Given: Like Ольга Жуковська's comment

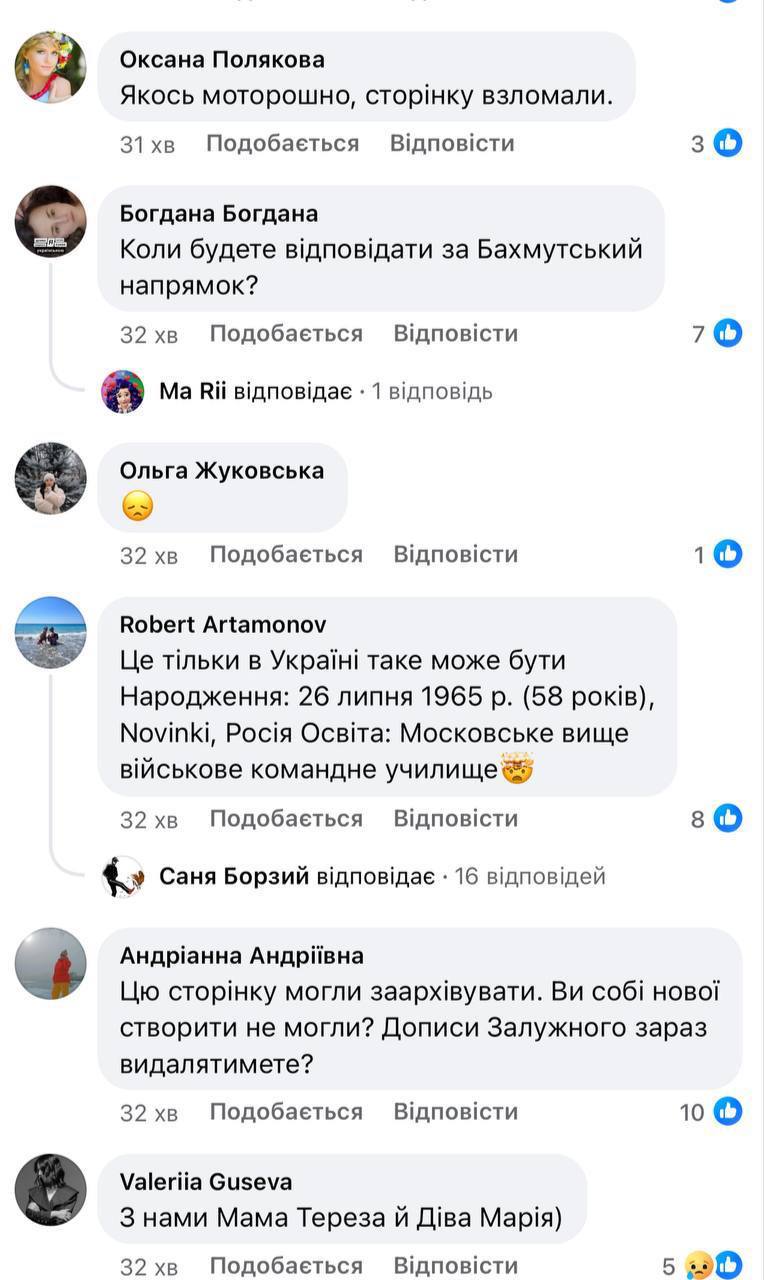Looking at the screenshot, I should coord(286,554).
